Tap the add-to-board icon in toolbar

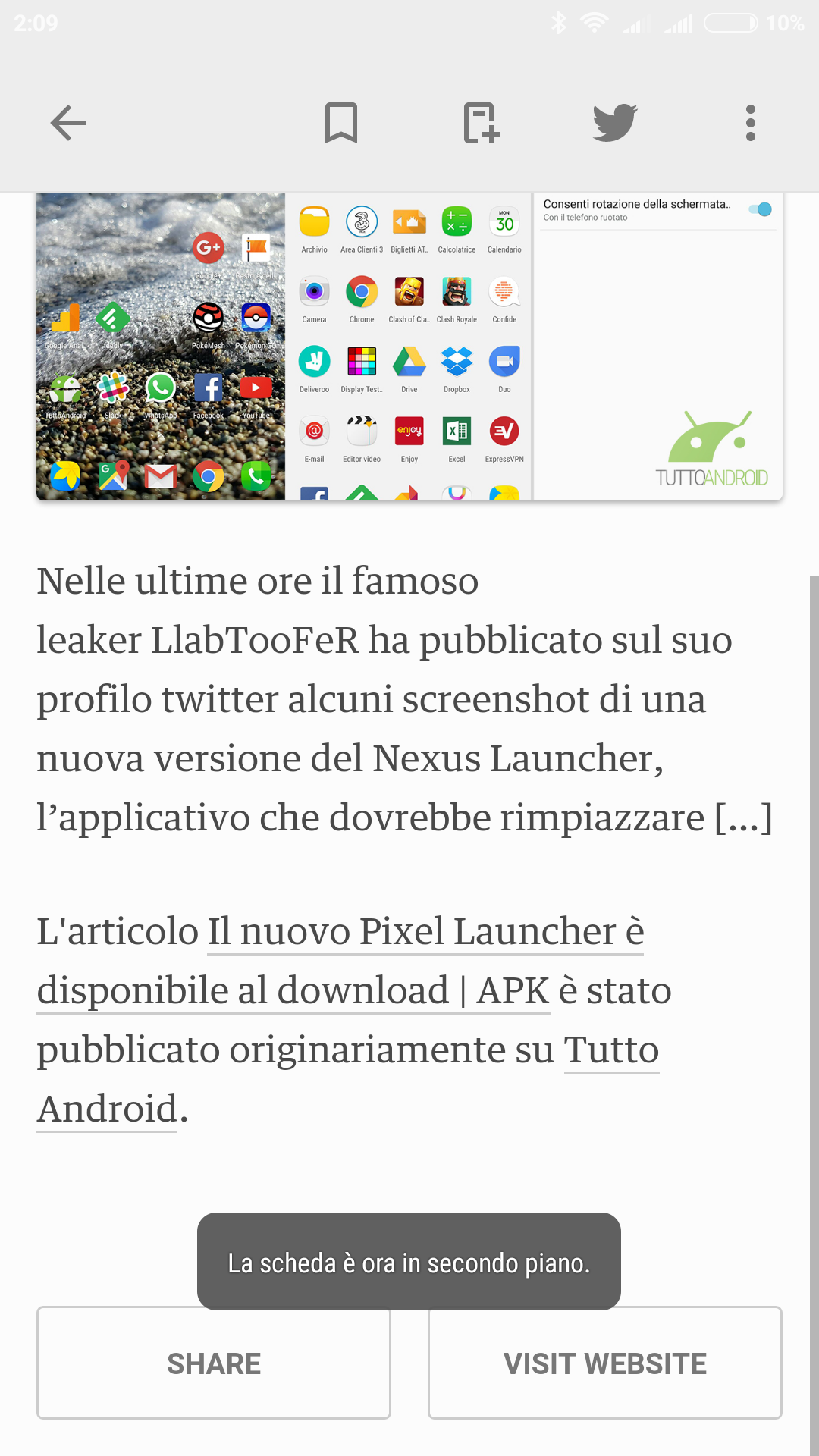point(482,123)
